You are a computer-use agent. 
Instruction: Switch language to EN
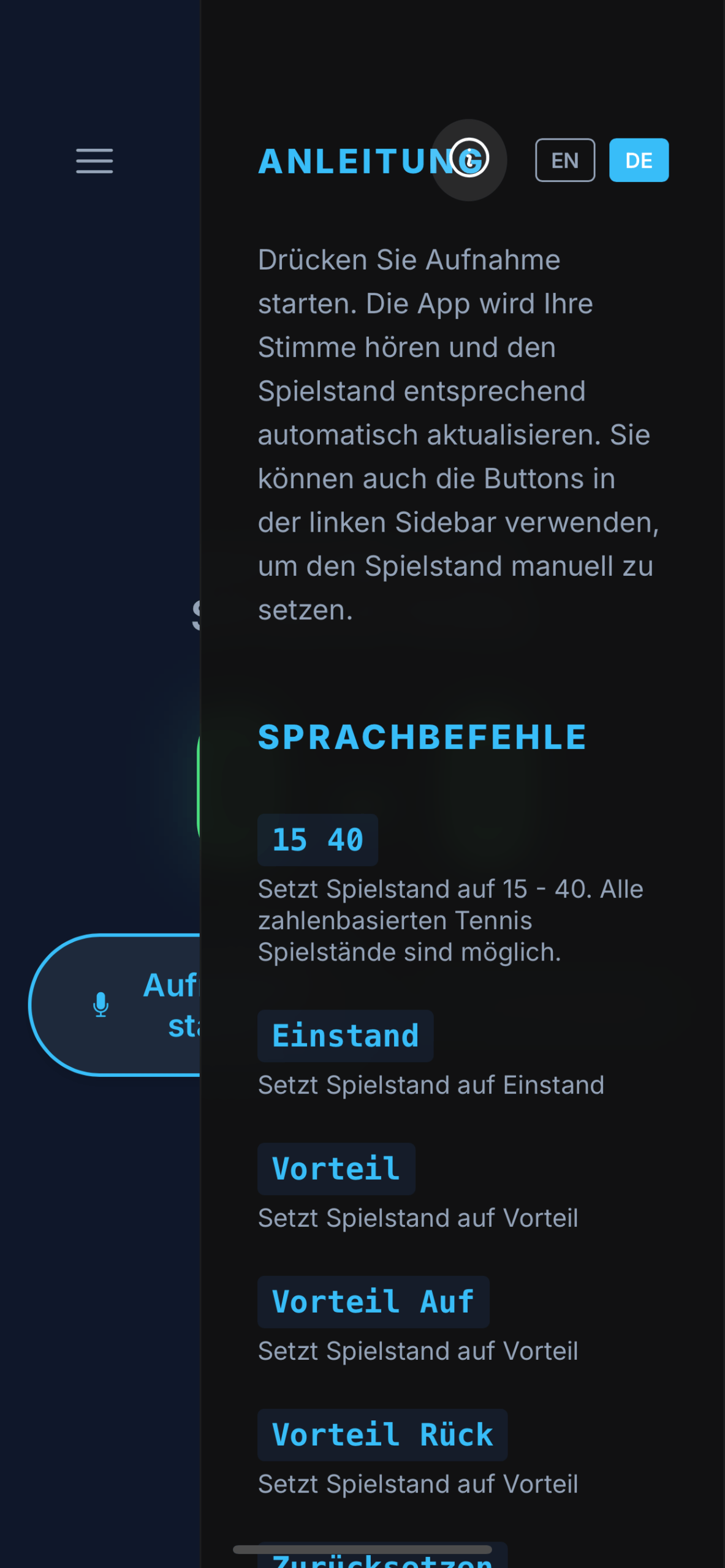(x=564, y=160)
